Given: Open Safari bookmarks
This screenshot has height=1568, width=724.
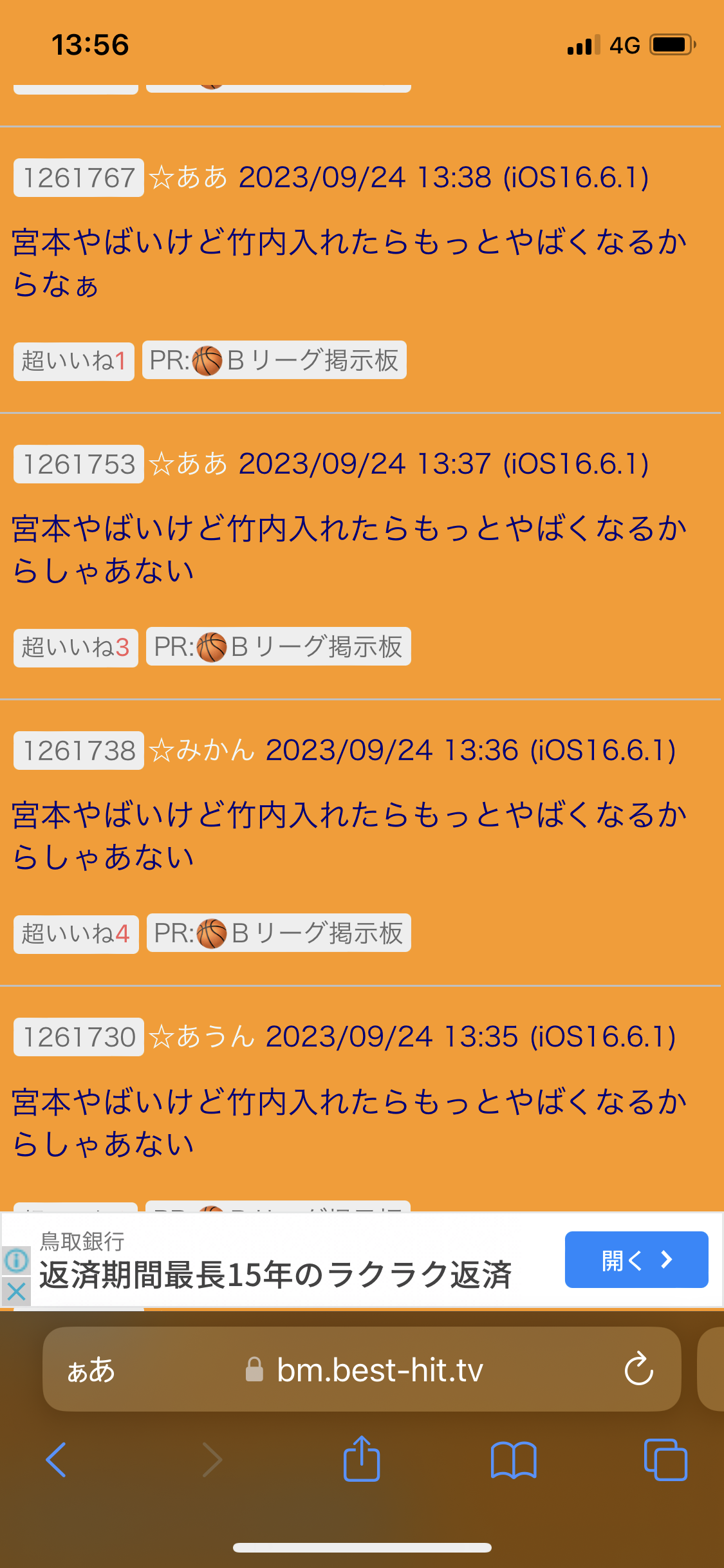Looking at the screenshot, I should click(513, 1460).
